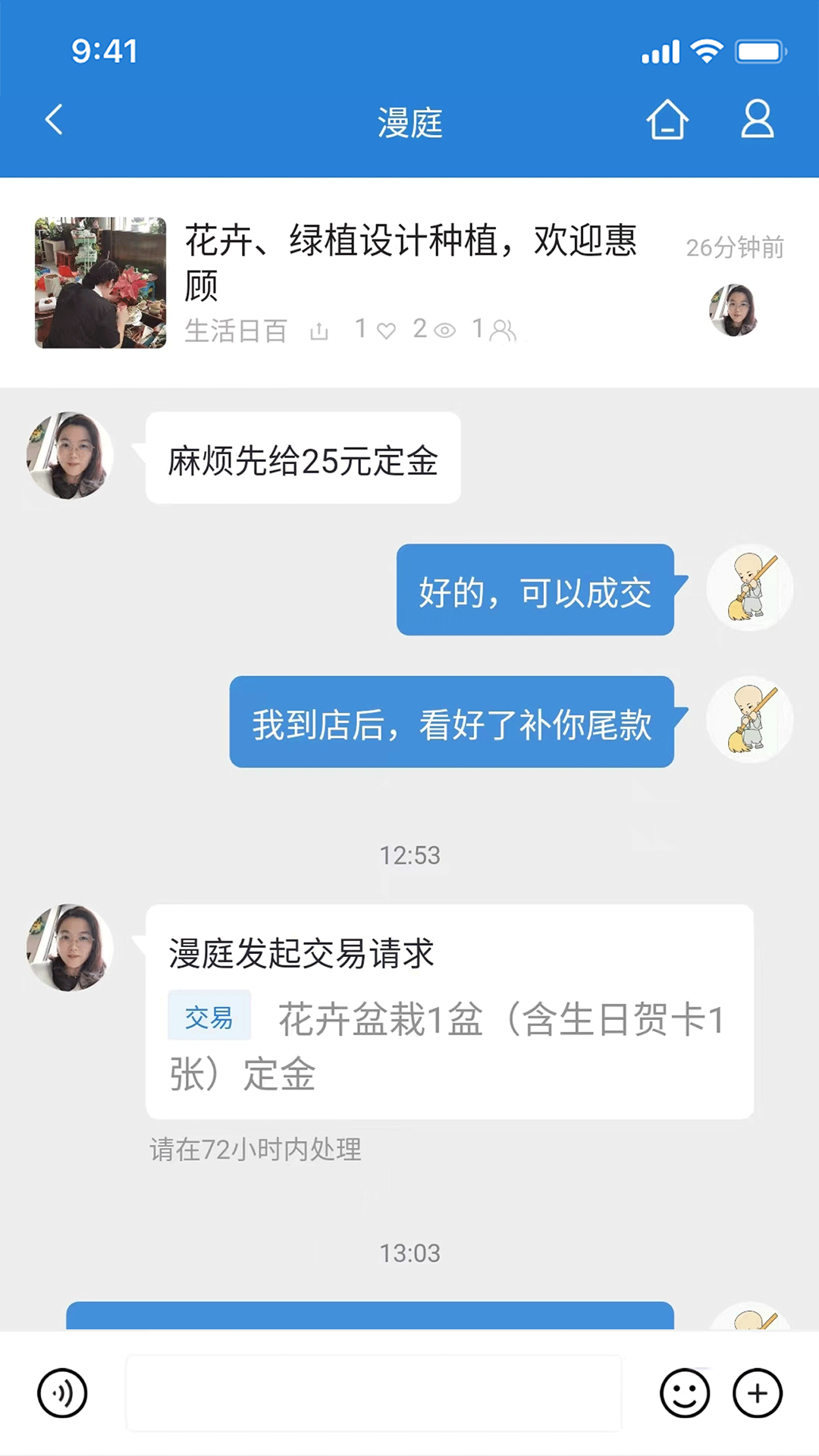The image size is (819, 1456).
Task: Tap the plus icon for more attachments
Action: pos(755,1393)
